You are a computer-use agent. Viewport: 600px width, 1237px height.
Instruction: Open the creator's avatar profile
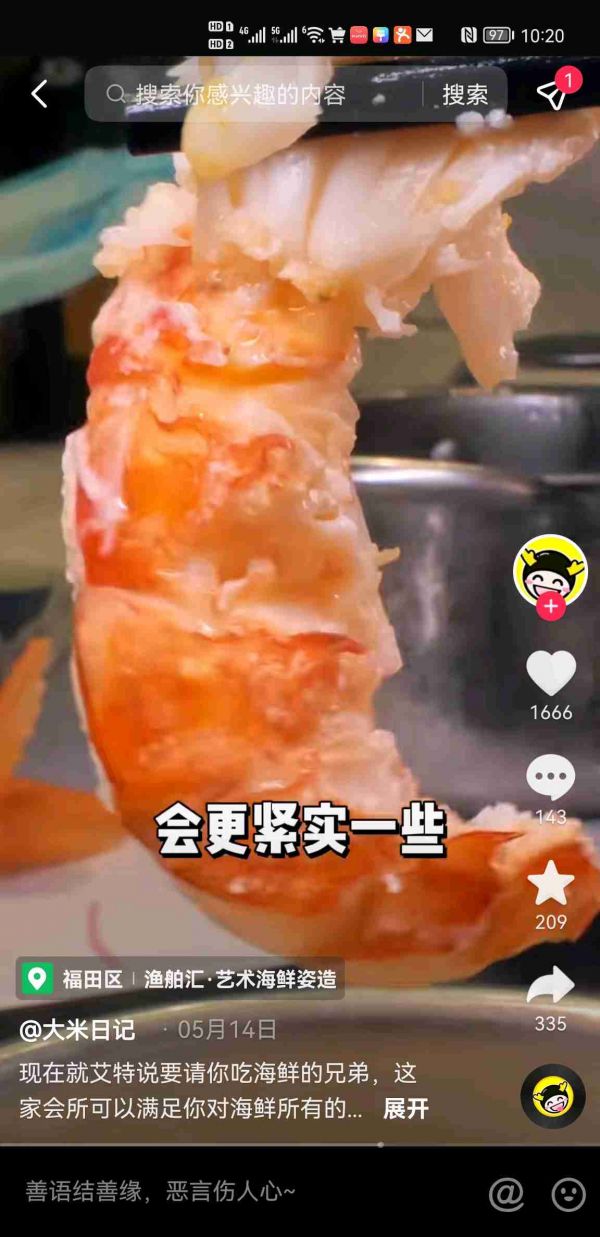[x=550, y=571]
